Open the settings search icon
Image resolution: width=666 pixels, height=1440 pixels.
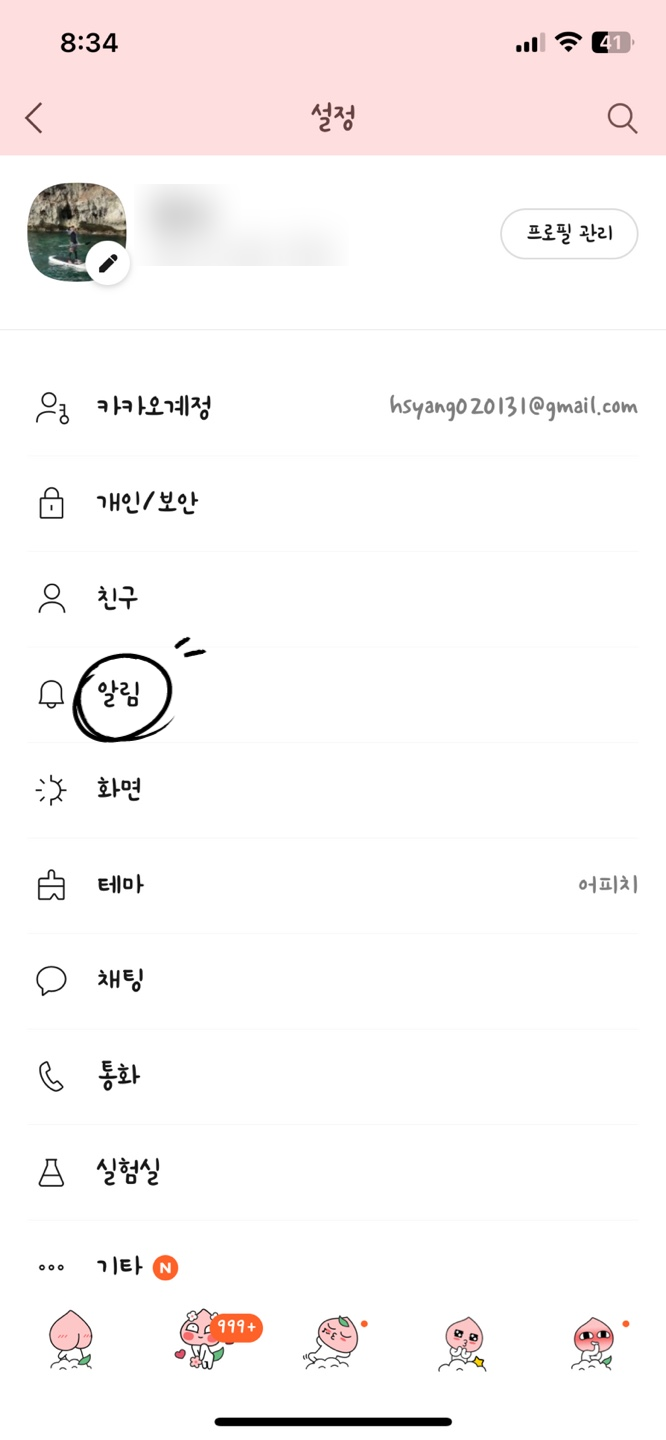[622, 118]
